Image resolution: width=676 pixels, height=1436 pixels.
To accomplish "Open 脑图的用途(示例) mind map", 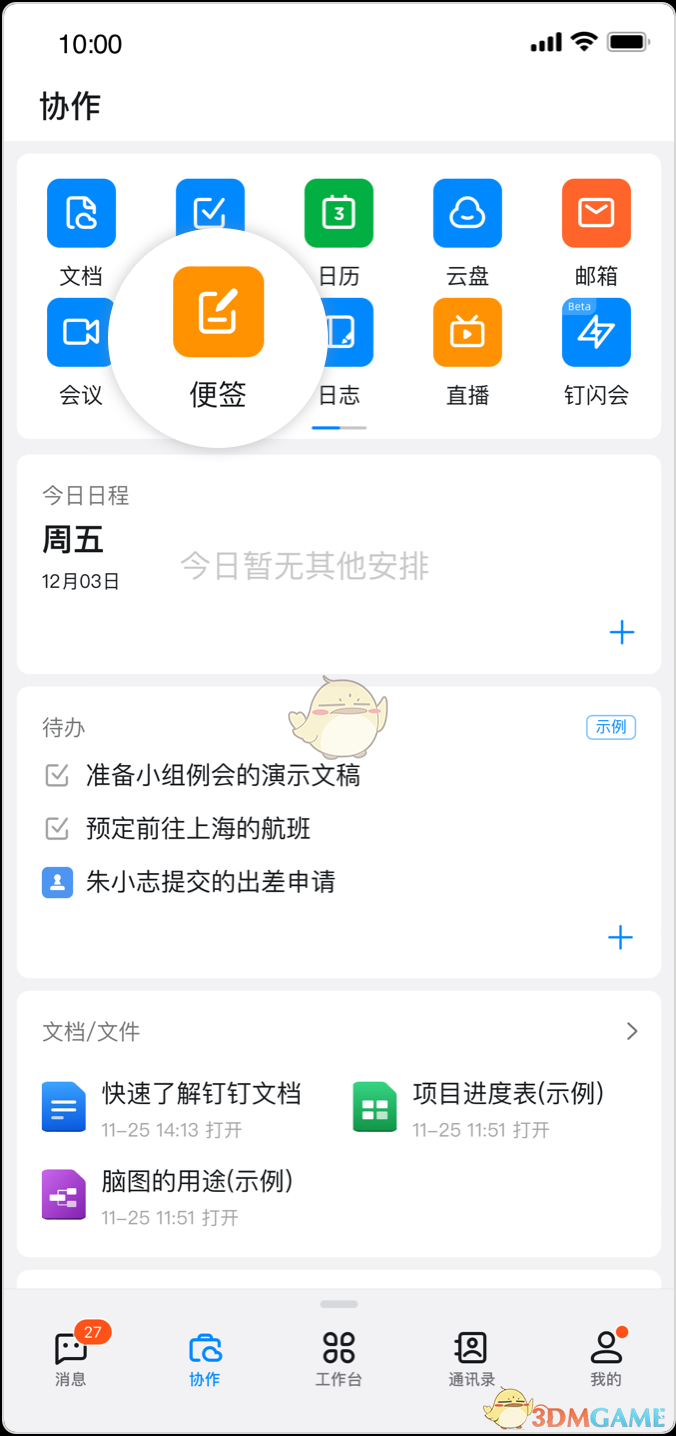I will tap(196, 1182).
